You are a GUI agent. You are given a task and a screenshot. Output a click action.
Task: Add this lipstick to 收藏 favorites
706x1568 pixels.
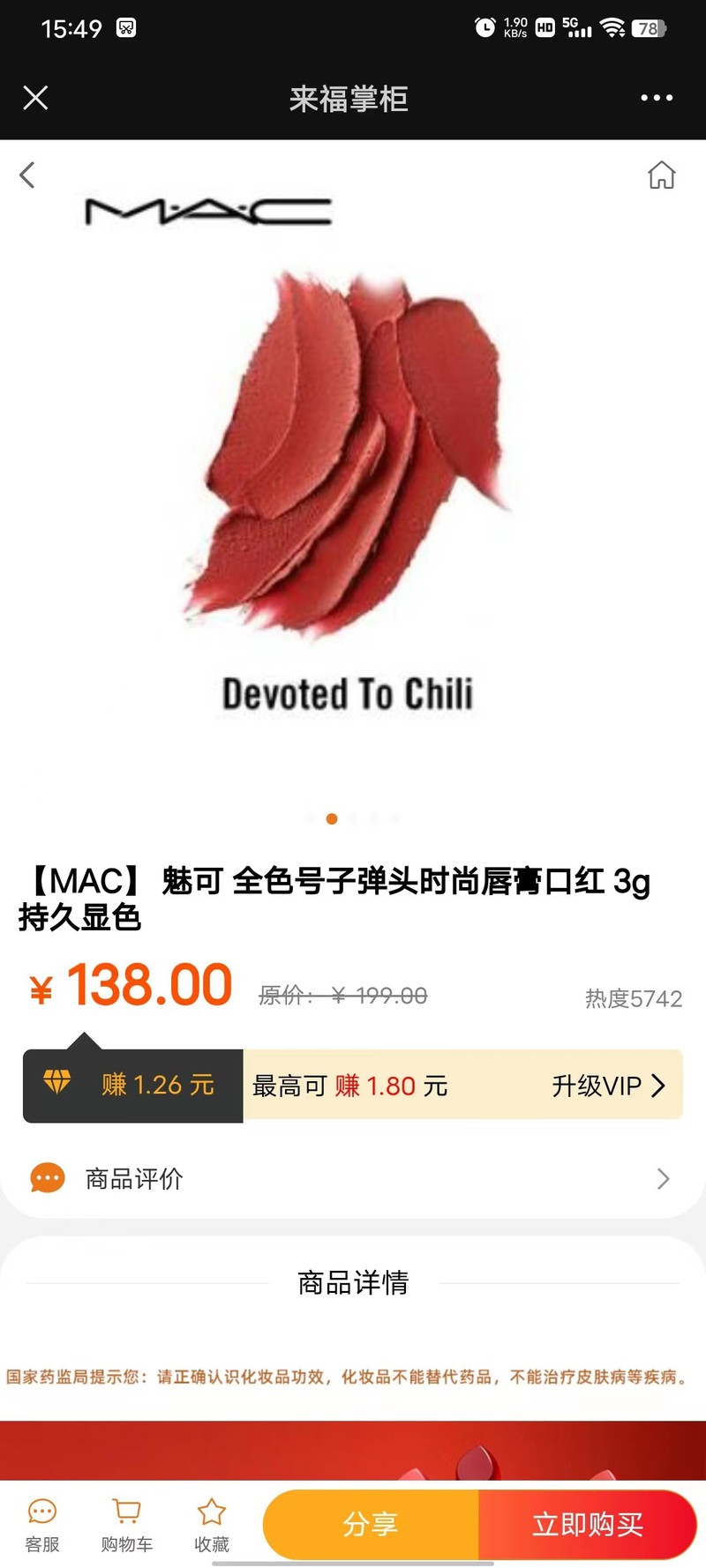212,1525
